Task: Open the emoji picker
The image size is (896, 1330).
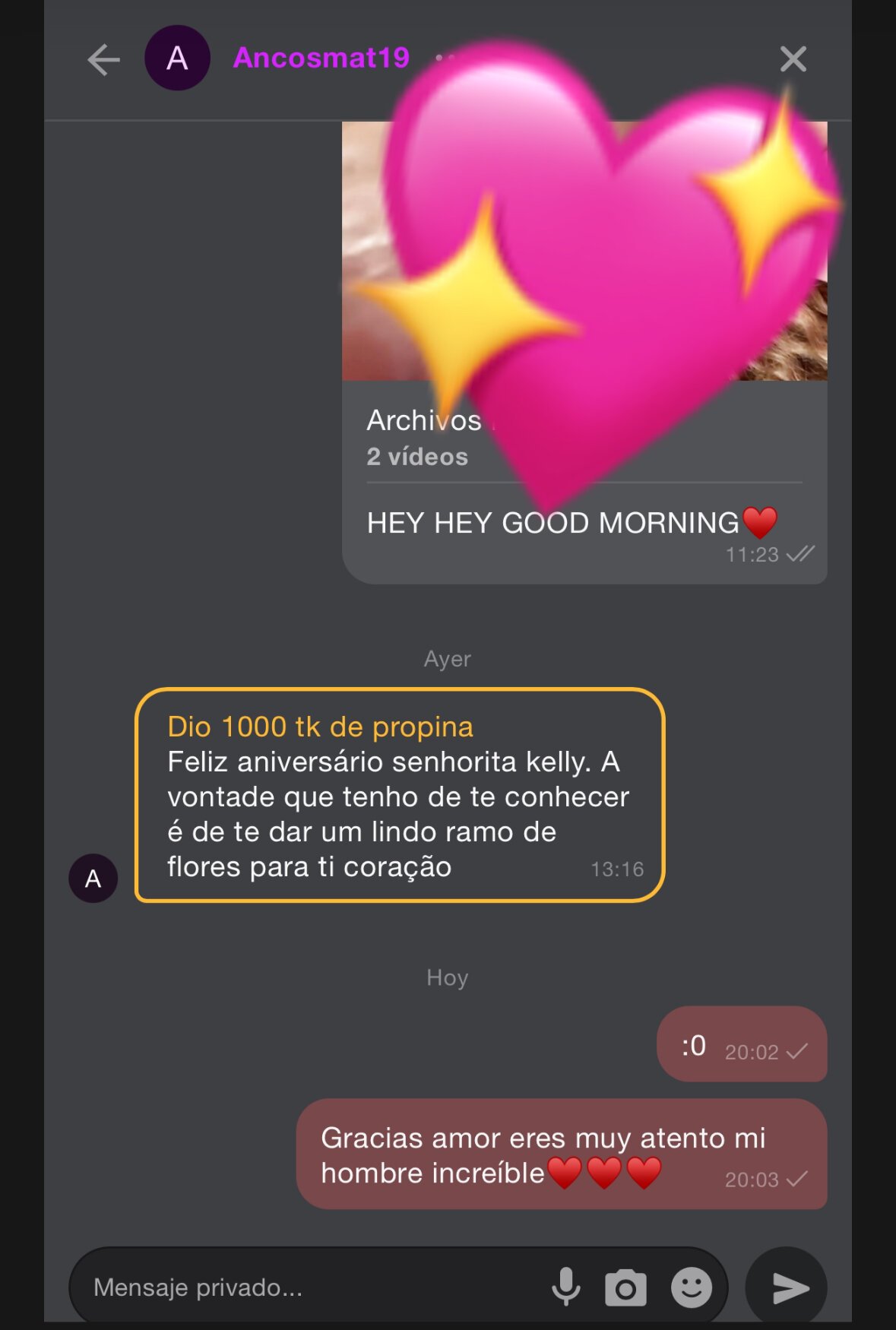Action: [x=691, y=1287]
